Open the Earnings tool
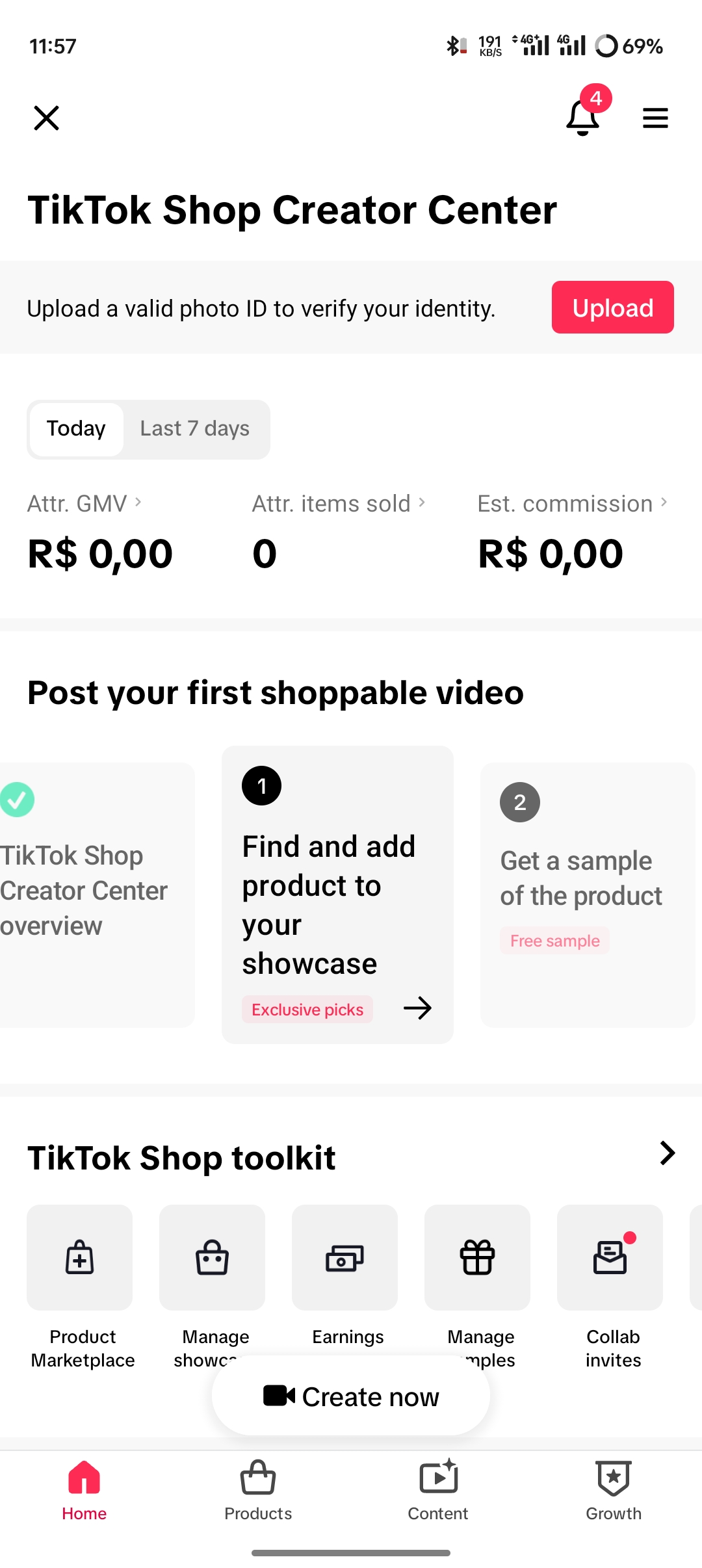The image size is (702, 1568). pyautogui.click(x=344, y=1258)
